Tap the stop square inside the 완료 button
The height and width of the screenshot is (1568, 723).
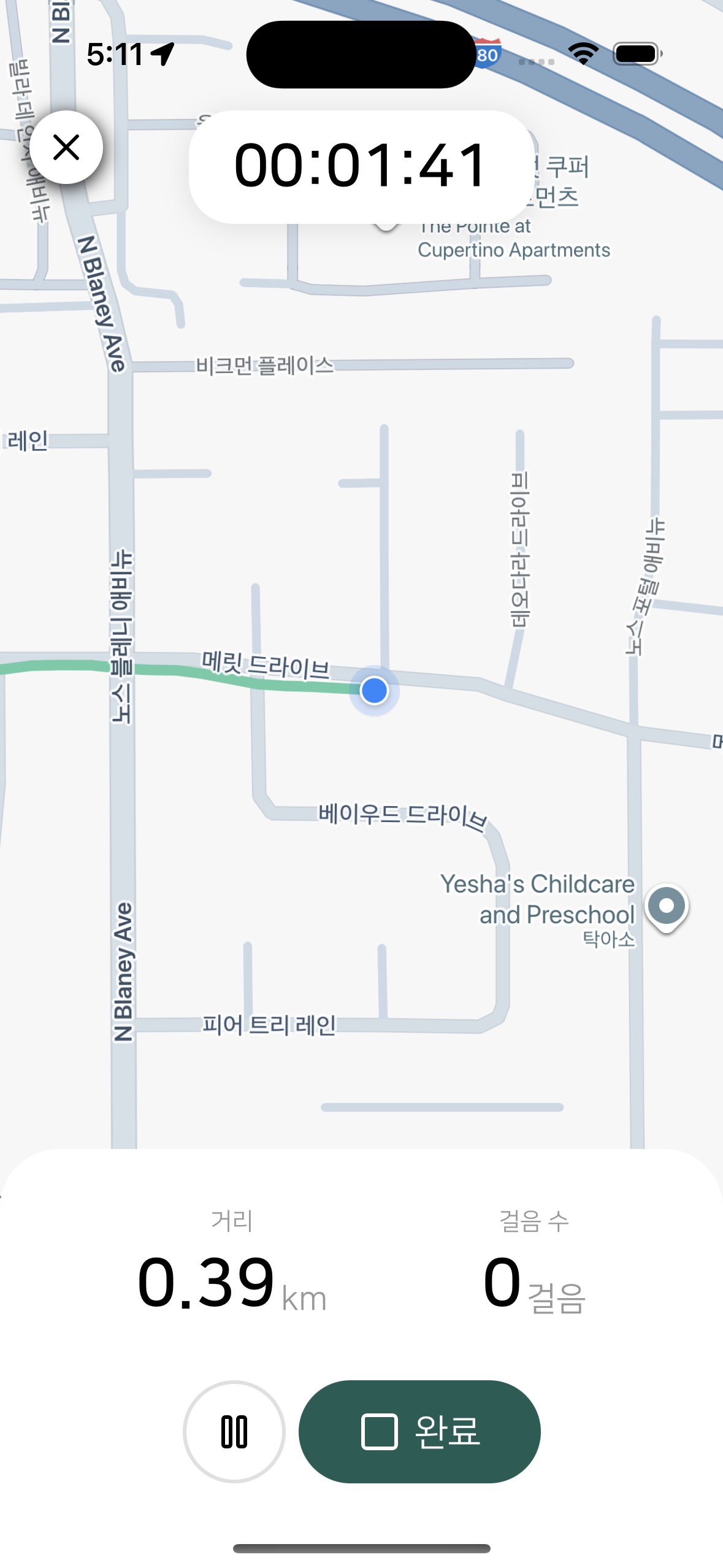pos(379,1432)
